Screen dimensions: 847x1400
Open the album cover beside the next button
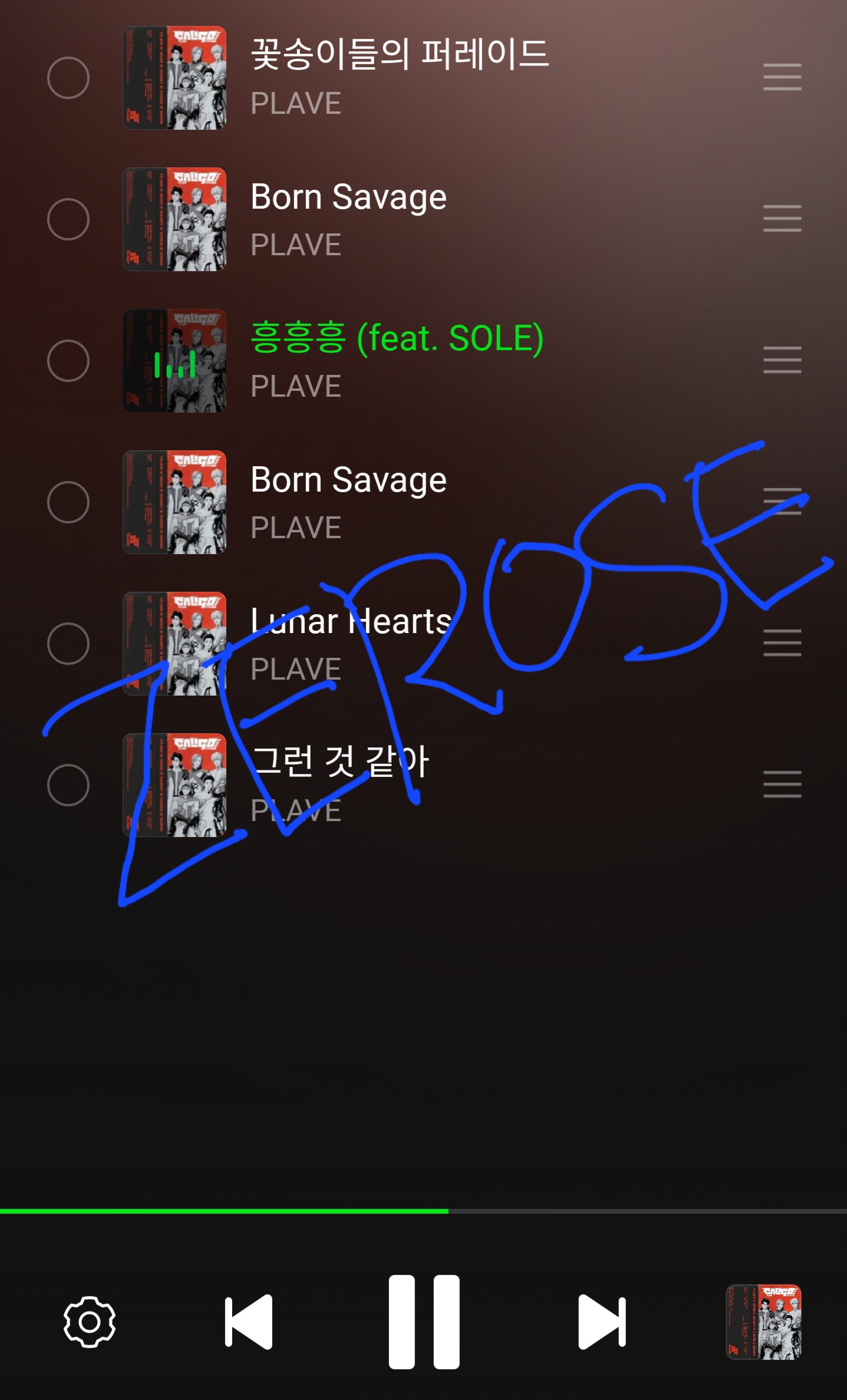tap(763, 1322)
